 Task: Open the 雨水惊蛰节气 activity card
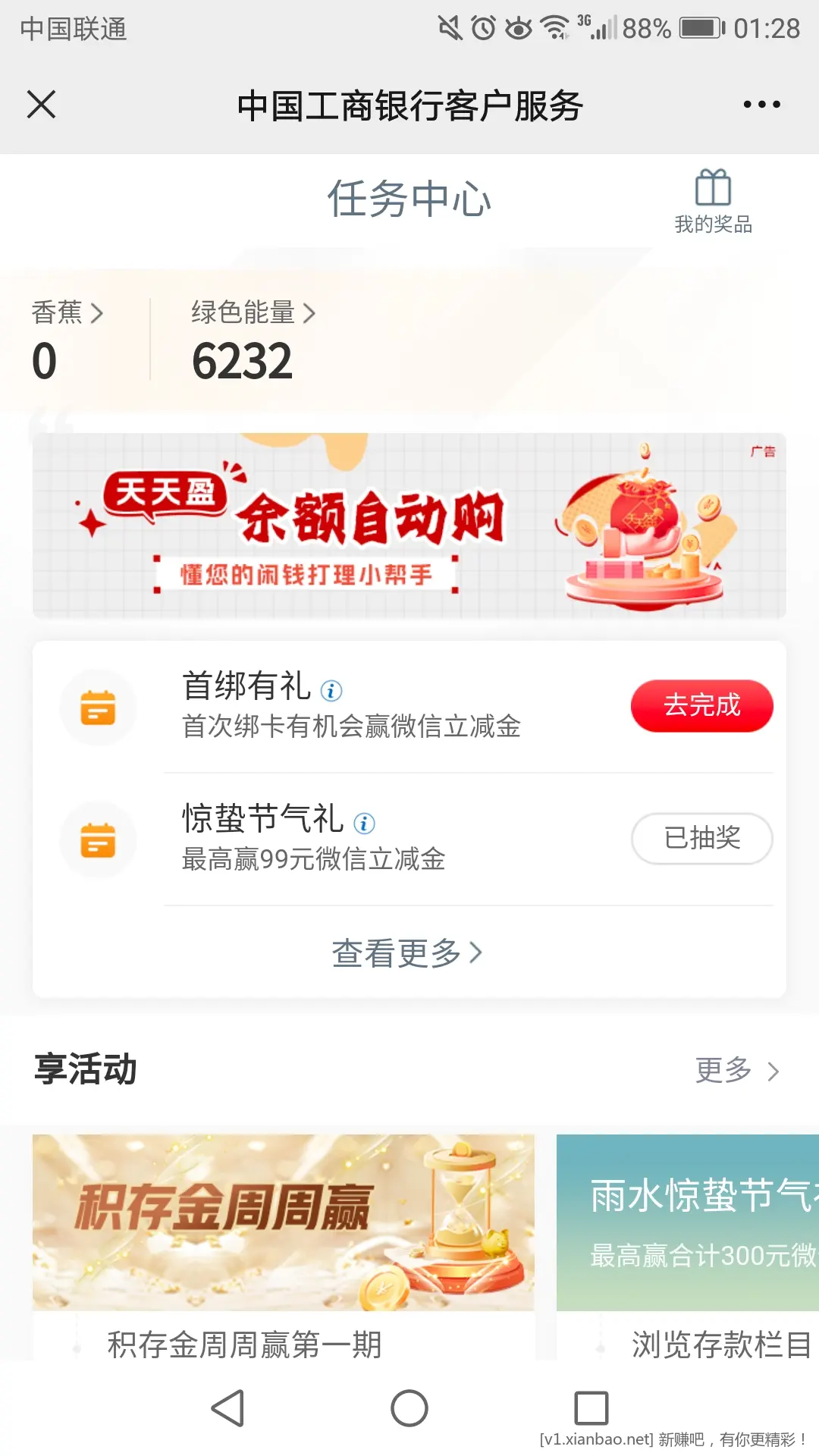point(688,1247)
